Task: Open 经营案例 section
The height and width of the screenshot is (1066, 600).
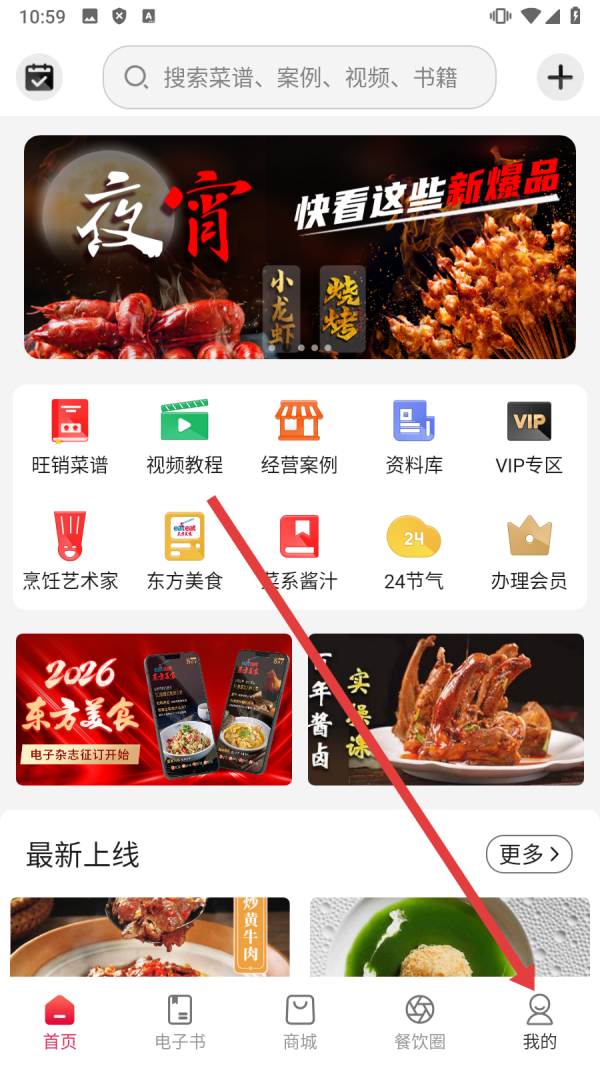Action: pos(299,436)
